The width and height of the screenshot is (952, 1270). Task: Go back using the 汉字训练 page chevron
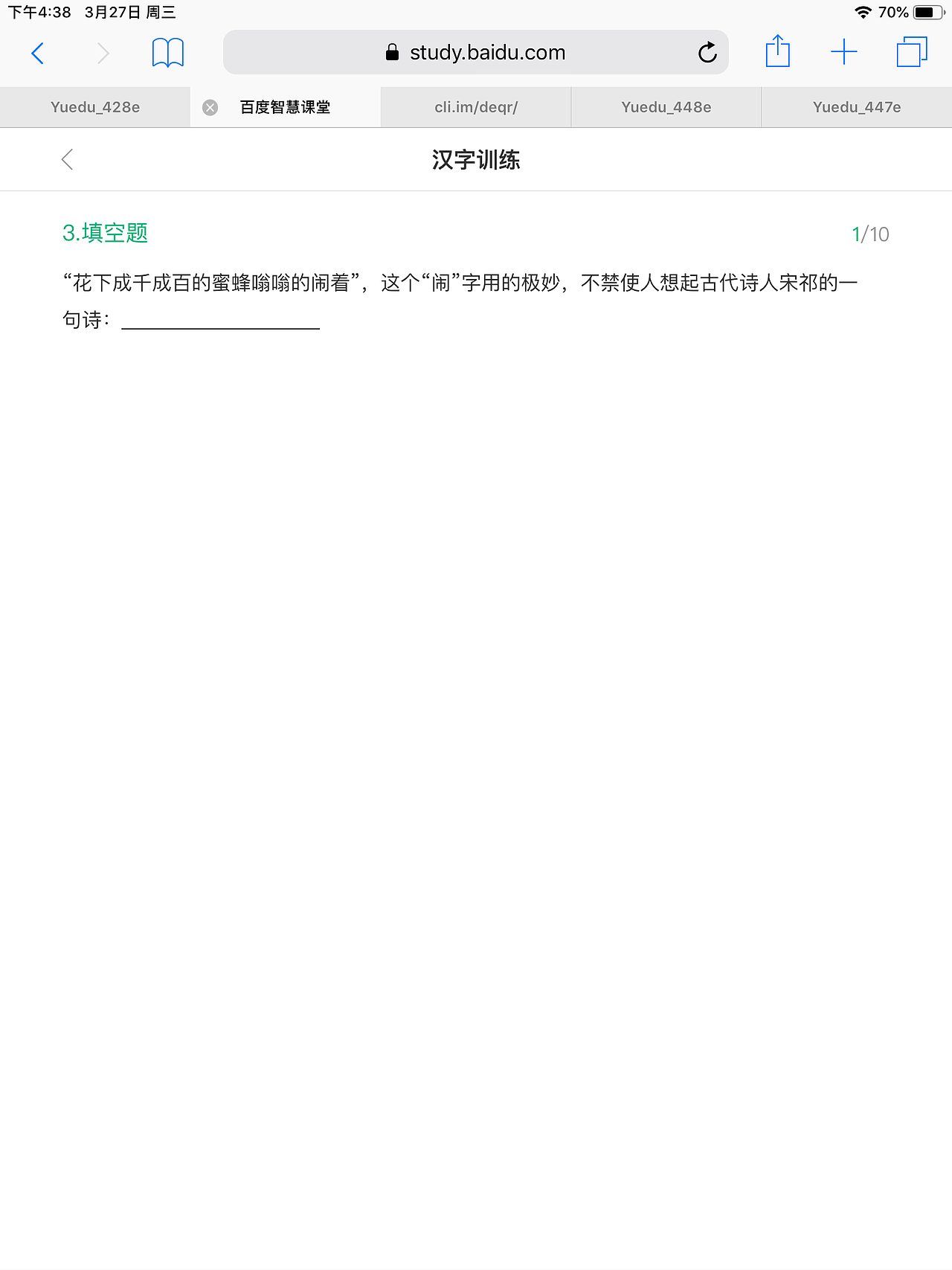(67, 159)
